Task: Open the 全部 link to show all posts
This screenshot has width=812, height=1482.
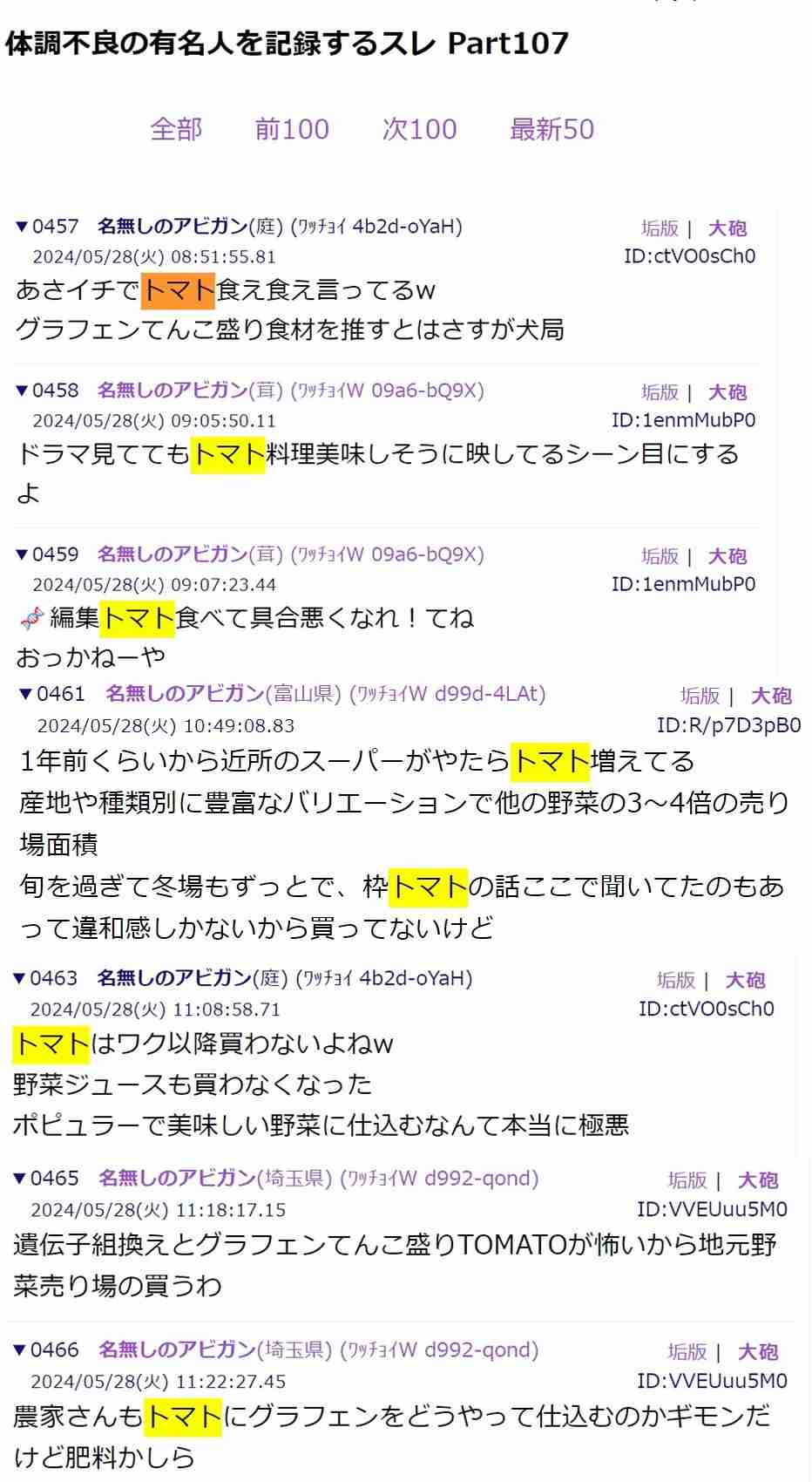Action: [x=176, y=129]
